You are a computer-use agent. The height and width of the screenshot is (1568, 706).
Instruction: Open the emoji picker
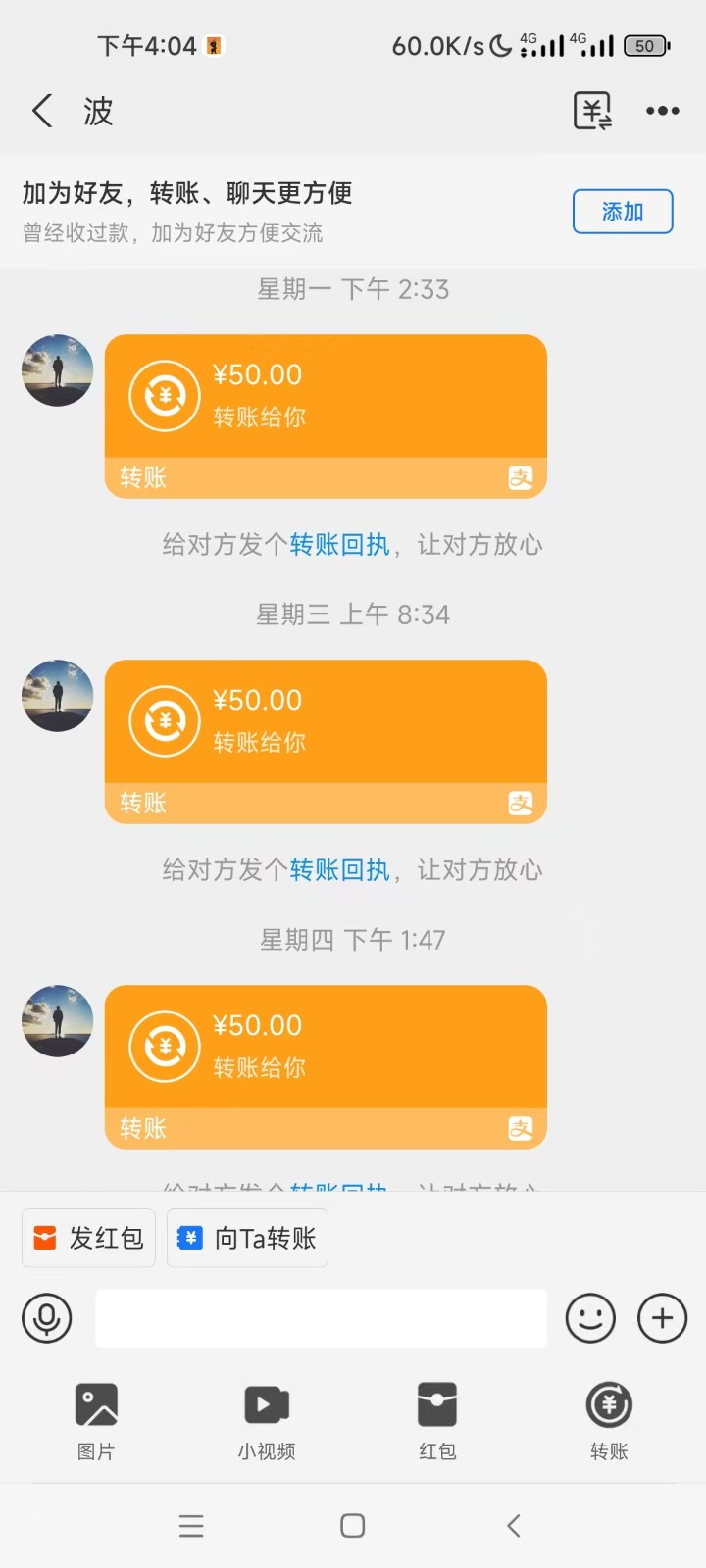point(590,1318)
